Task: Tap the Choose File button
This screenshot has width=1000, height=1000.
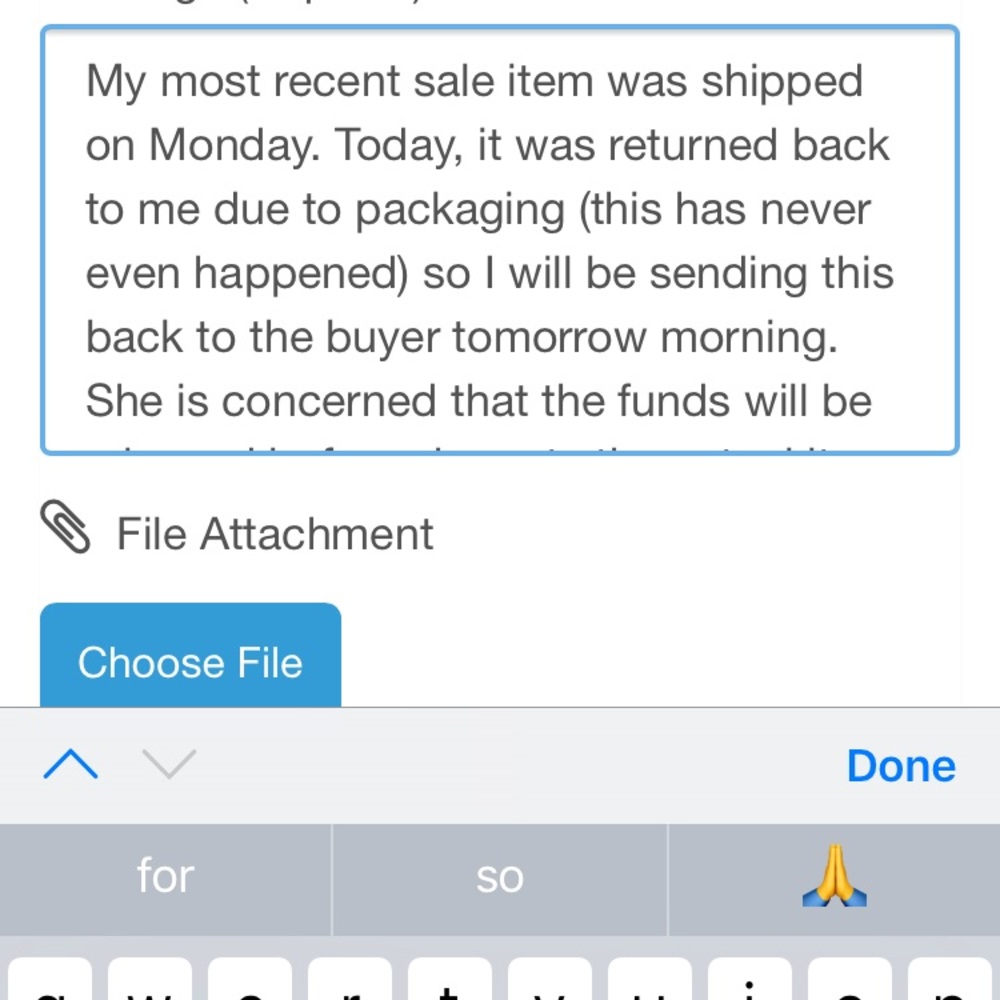Action: point(190,660)
